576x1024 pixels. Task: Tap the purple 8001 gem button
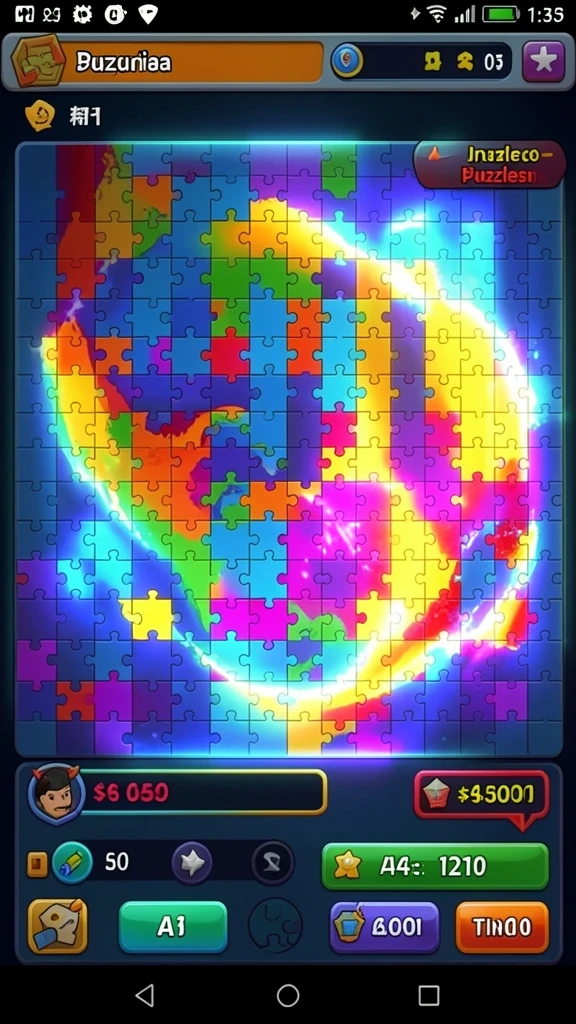click(384, 927)
